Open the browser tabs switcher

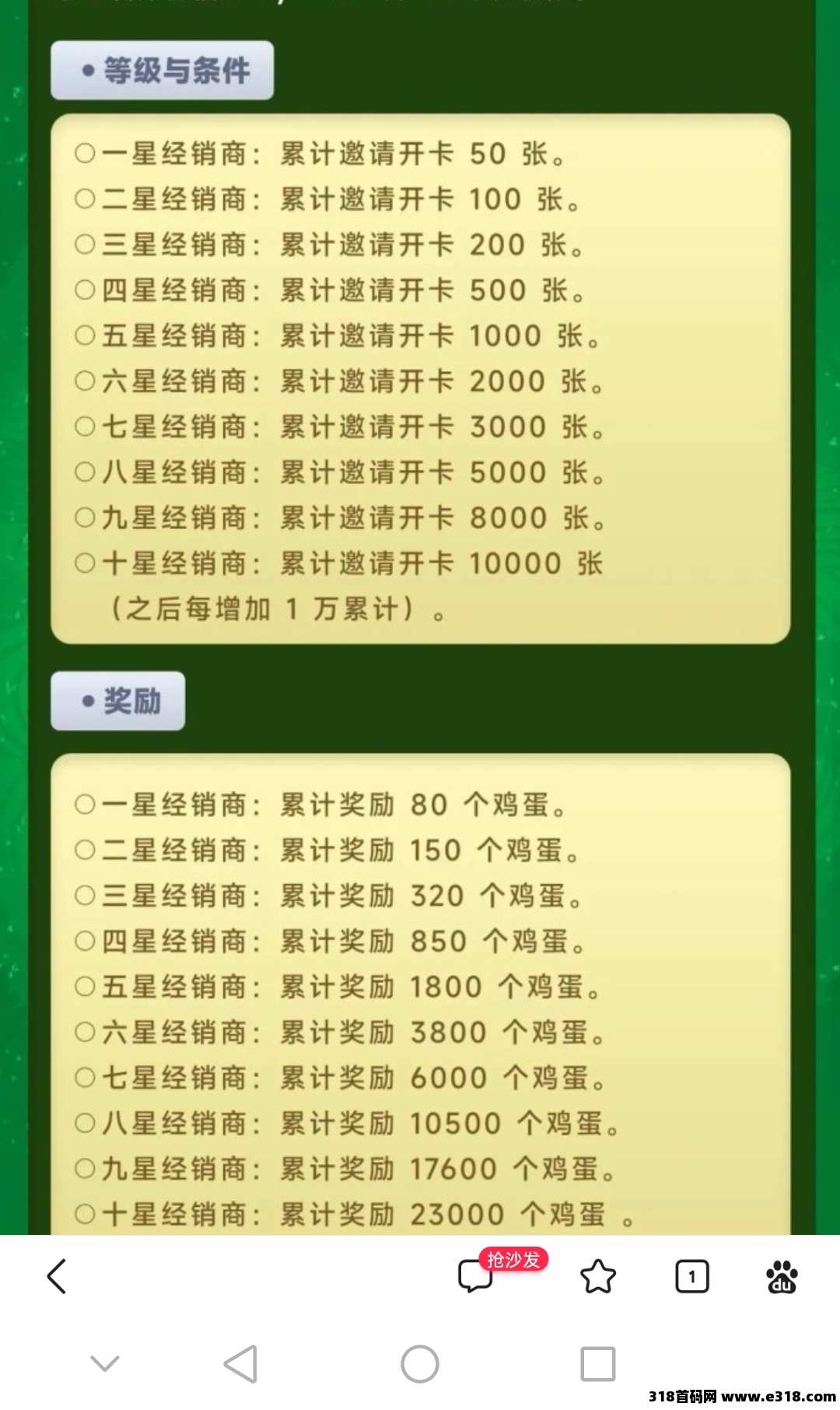pyautogui.click(x=691, y=1276)
